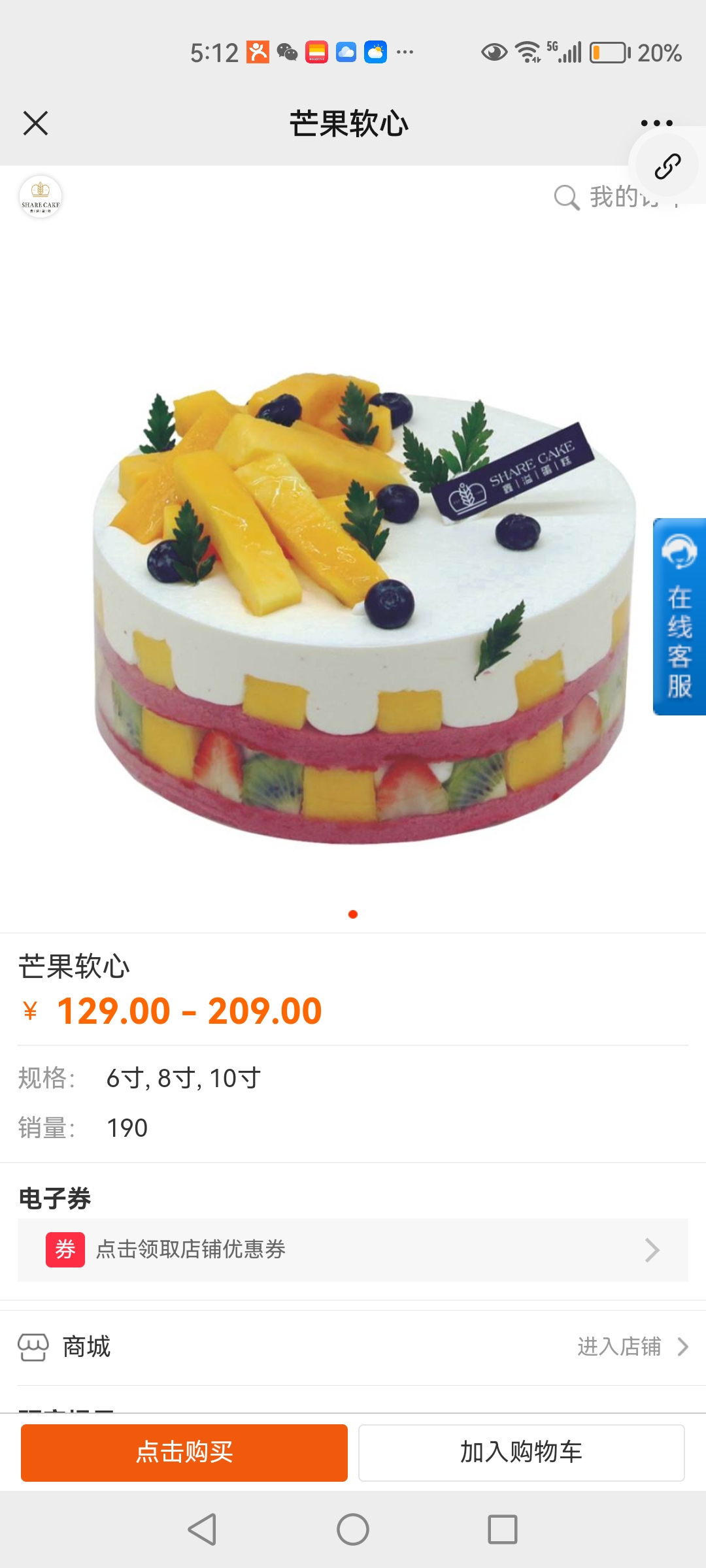Viewport: 706px width, 1568px height.
Task: Open the three-dot more menu
Action: [x=656, y=122]
